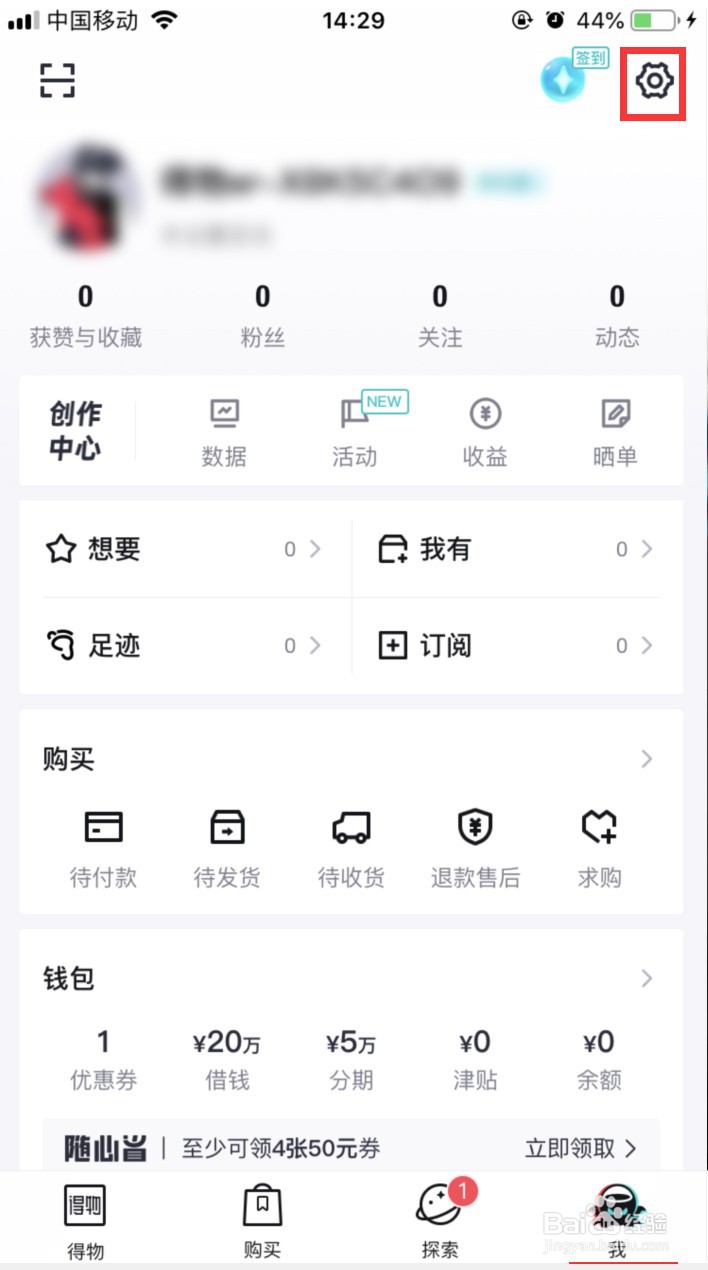Open the 我有 owned items row
Viewport: 708px width, 1270px height.
[515, 549]
